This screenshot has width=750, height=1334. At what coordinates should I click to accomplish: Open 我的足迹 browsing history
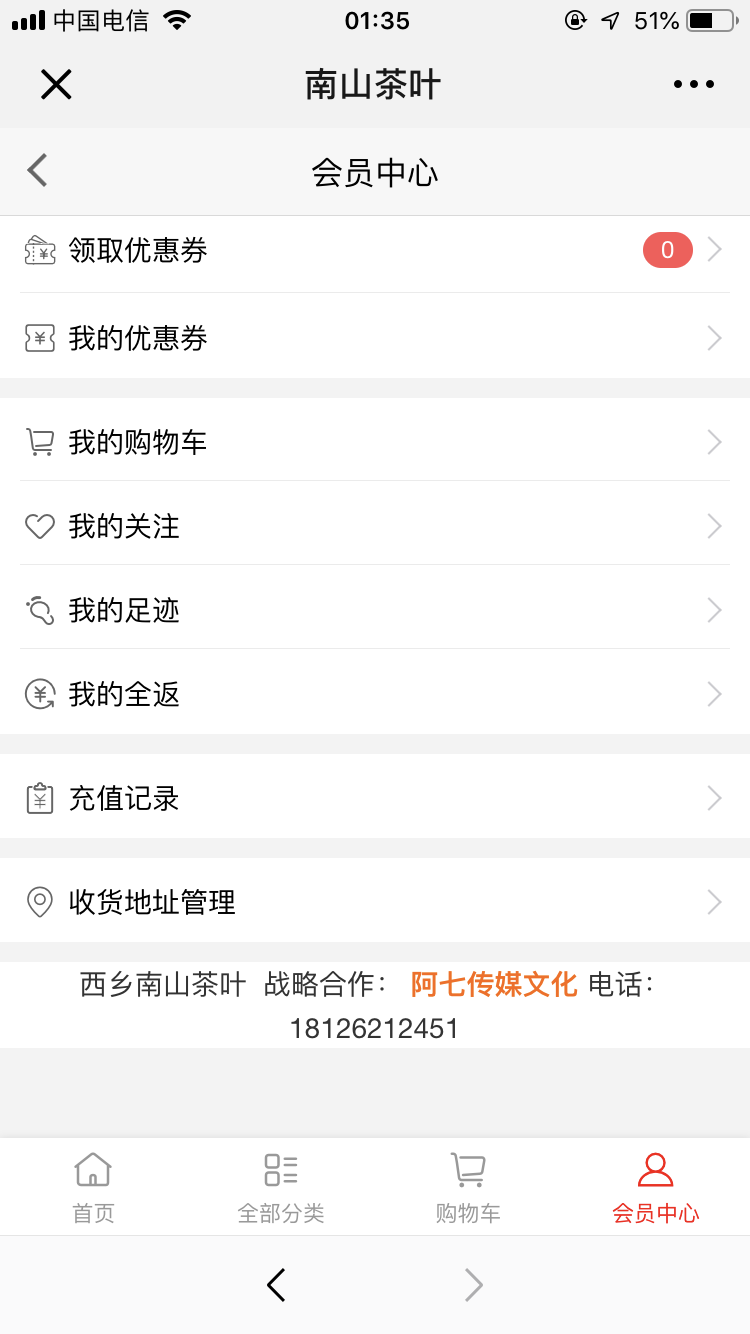pyautogui.click(x=375, y=610)
